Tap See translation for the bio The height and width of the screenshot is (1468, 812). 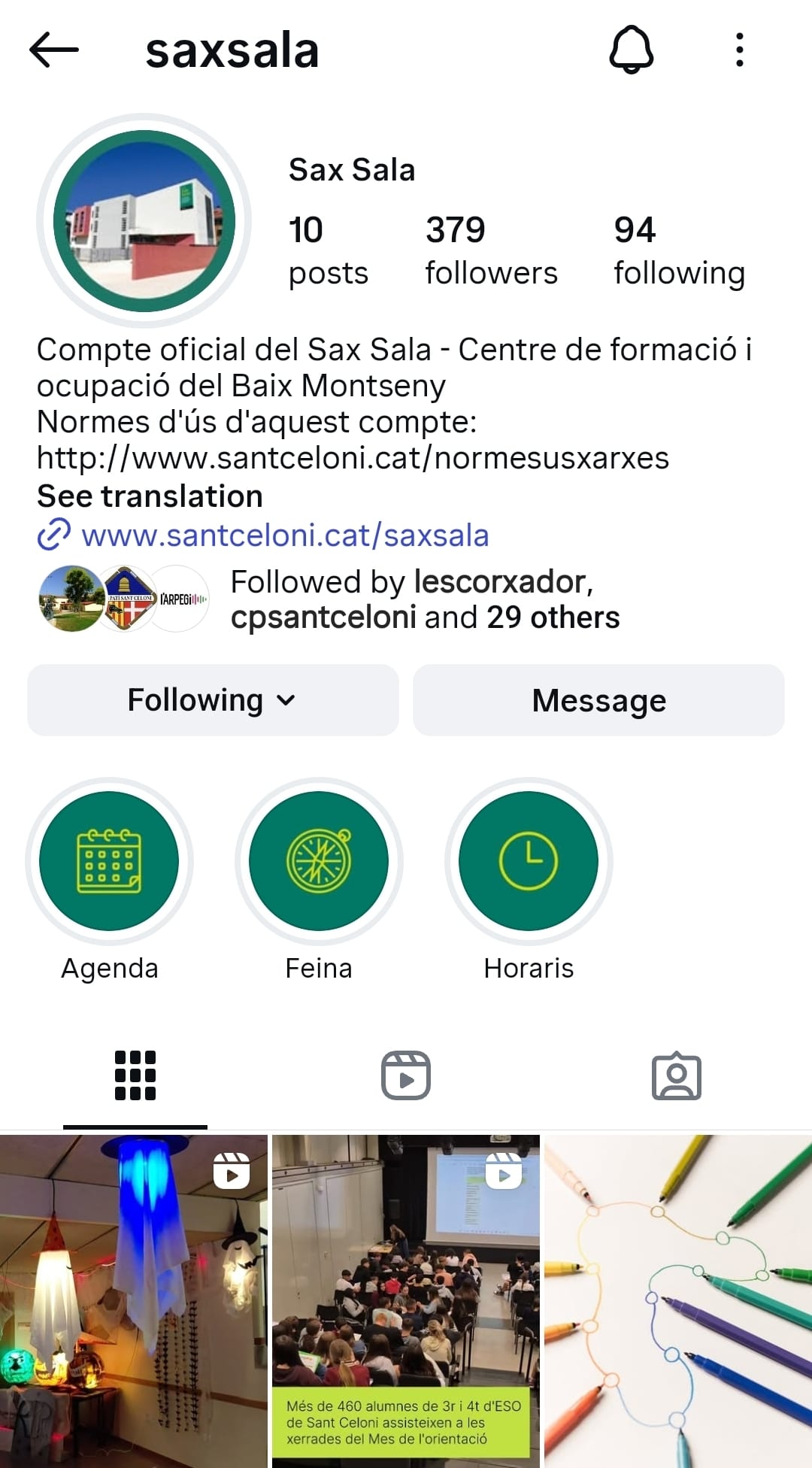point(150,496)
